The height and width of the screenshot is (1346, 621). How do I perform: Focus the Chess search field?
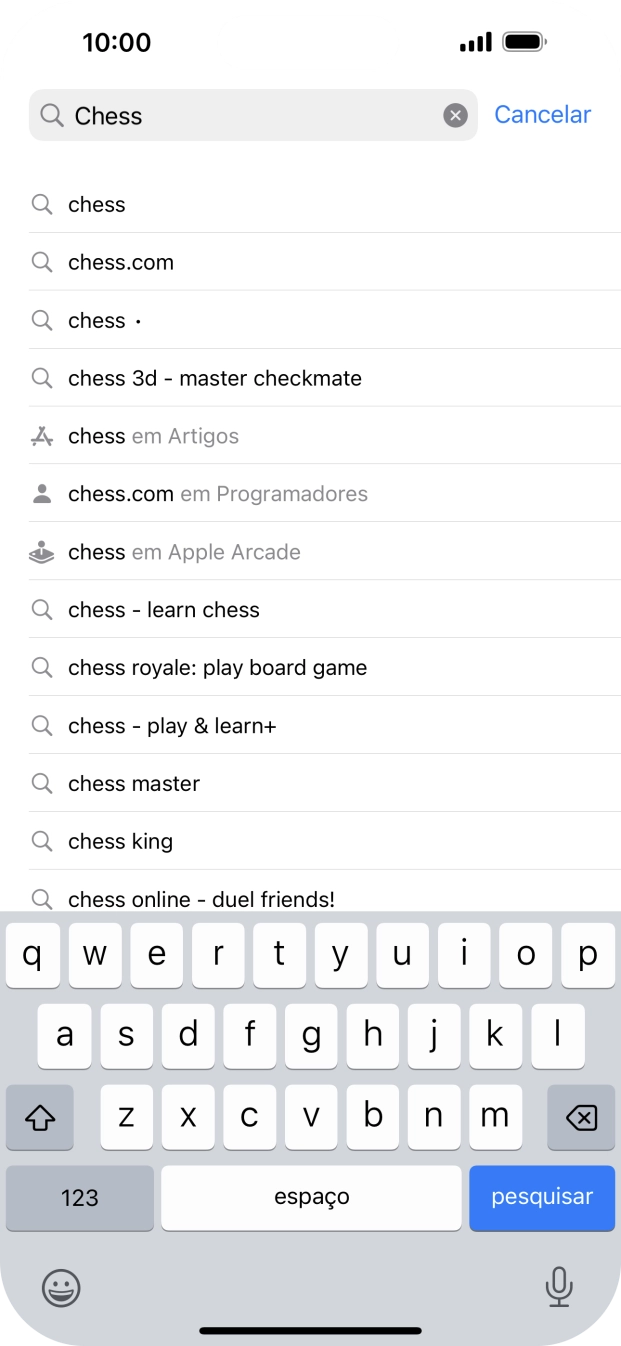[x=253, y=115]
